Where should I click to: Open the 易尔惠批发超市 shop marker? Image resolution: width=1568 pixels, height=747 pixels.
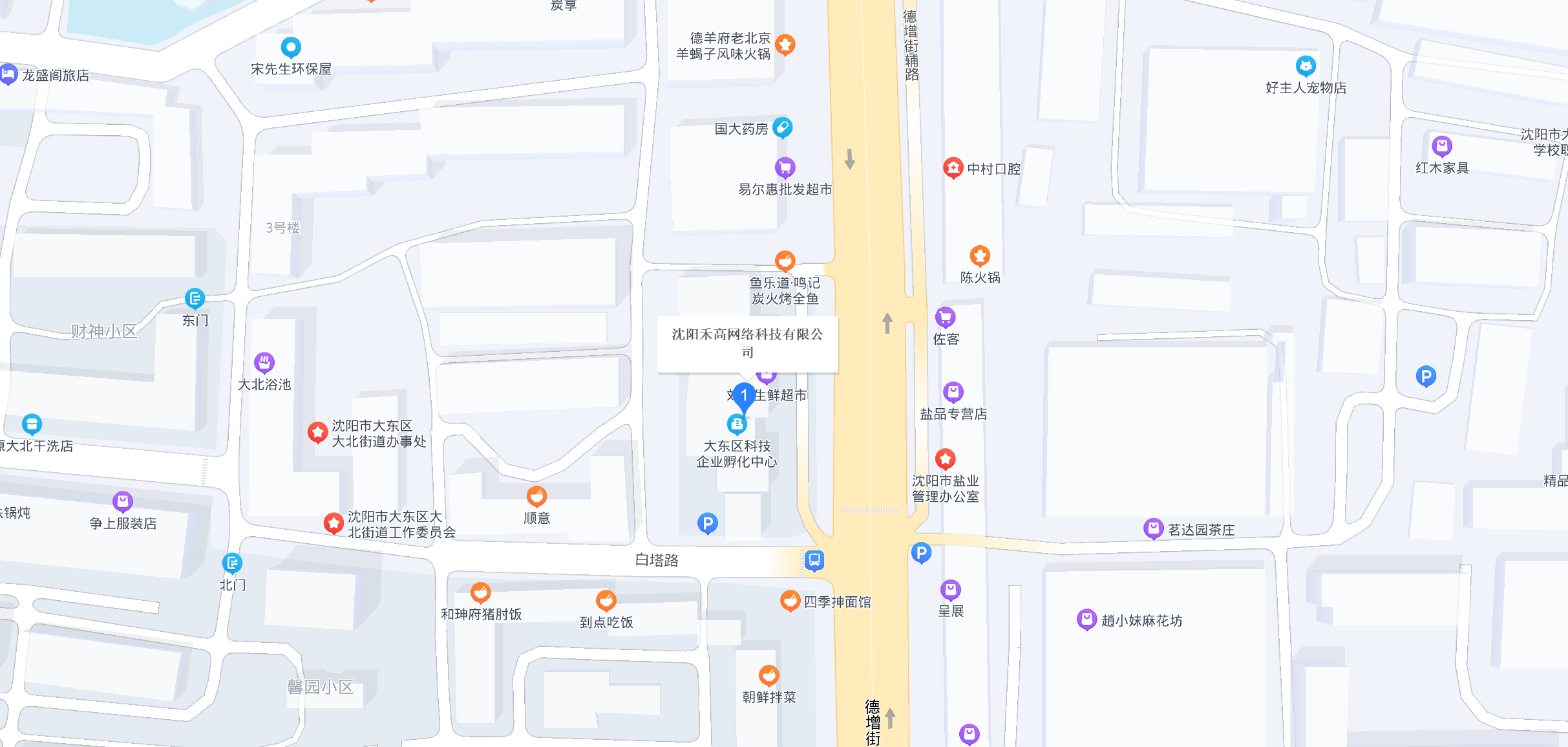tap(785, 168)
